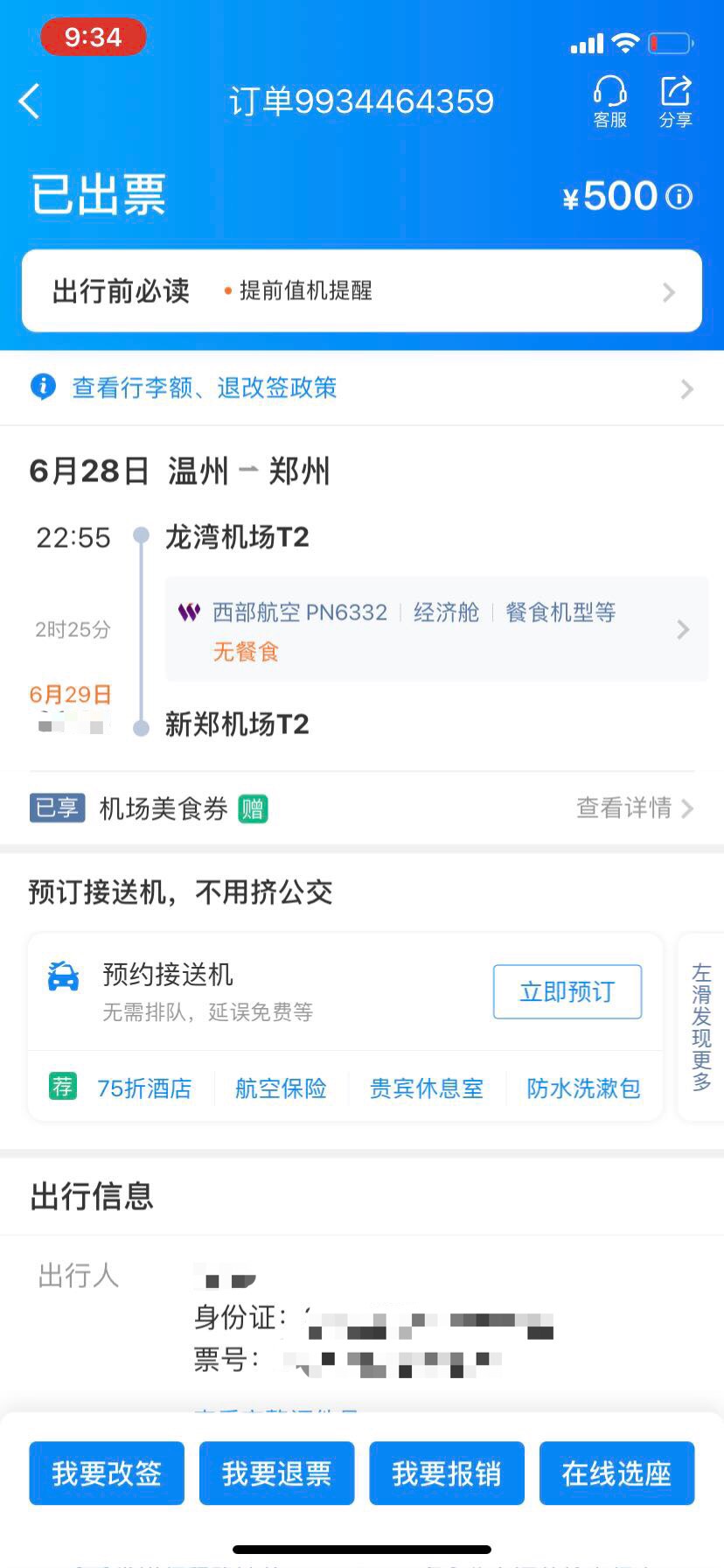The height and width of the screenshot is (1568, 724).
Task: Open flight PN6332 meal and aircraft info
Action: click(436, 629)
